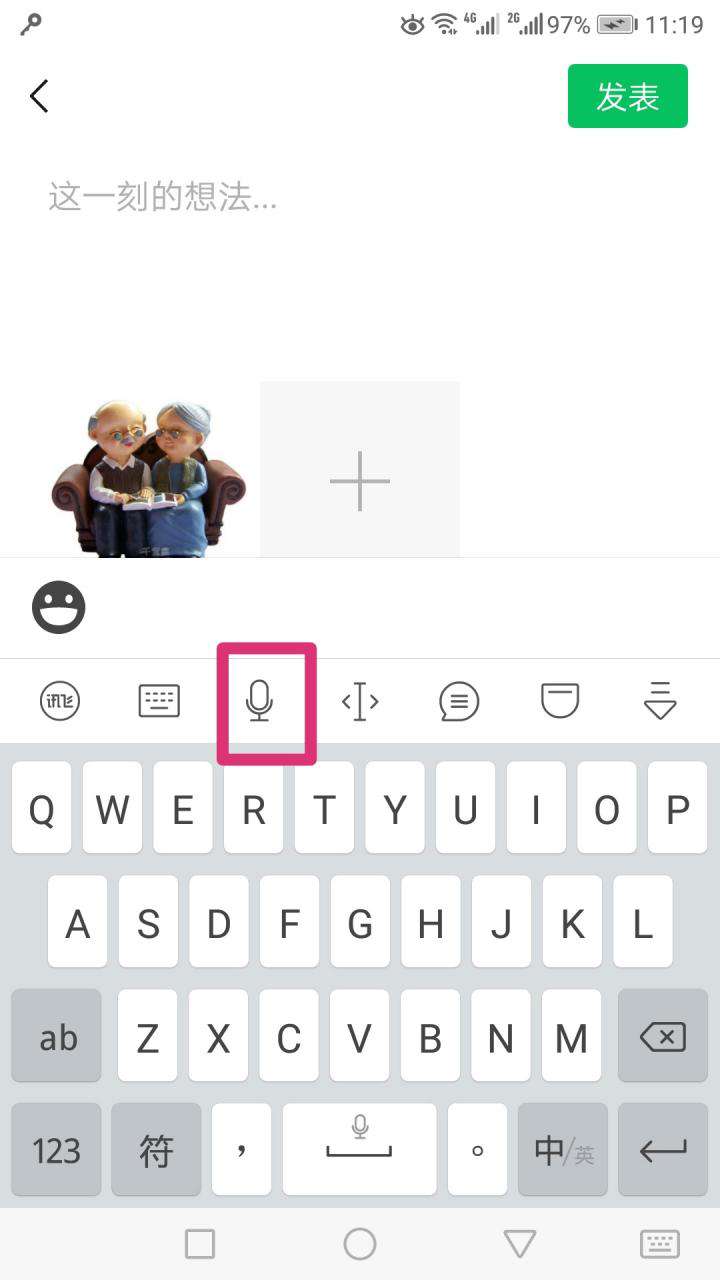Hide the keyboard with the collapse arrow

coord(660,701)
